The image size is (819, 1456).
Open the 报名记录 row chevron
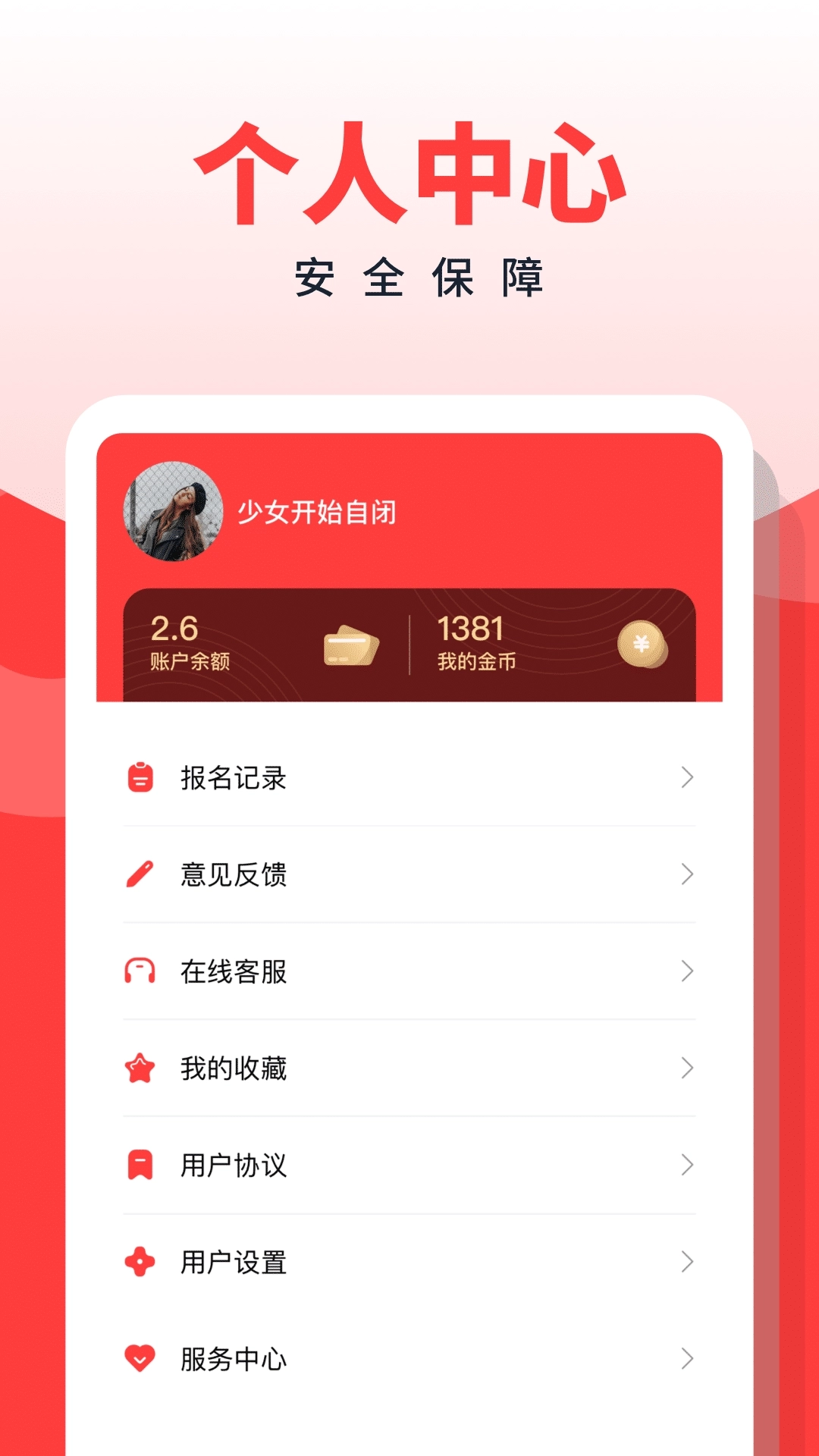tap(686, 775)
